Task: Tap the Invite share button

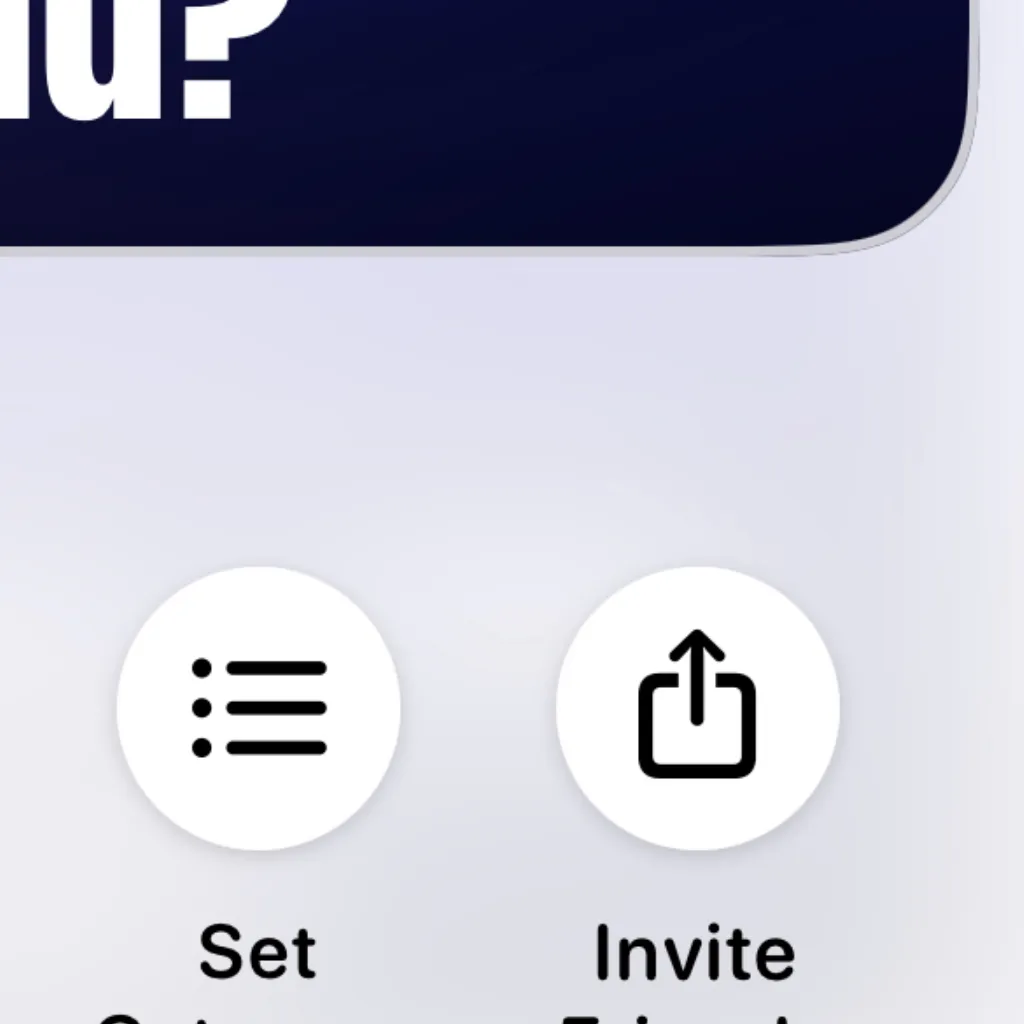Action: 697,708
